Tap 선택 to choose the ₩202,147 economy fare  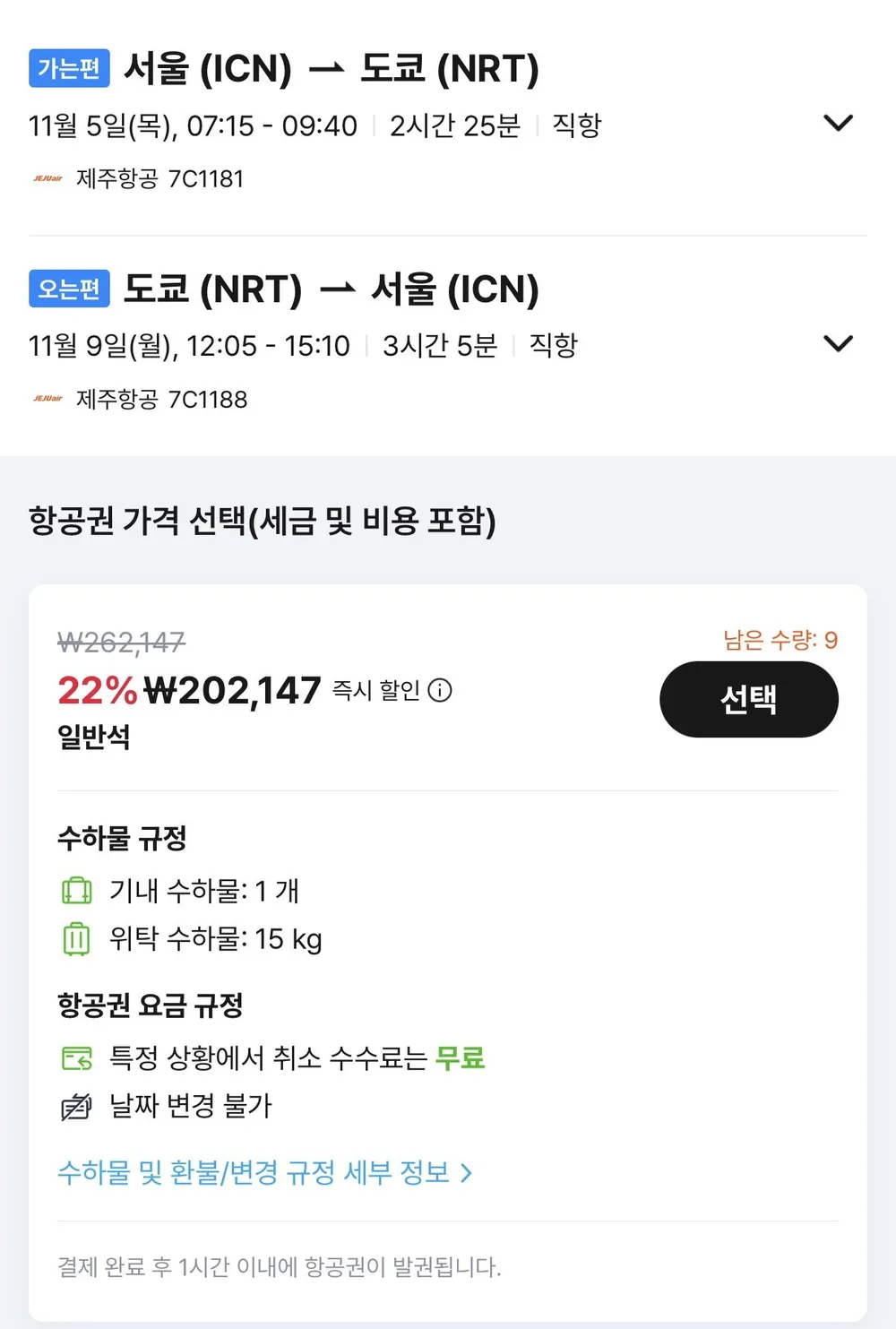click(x=749, y=700)
